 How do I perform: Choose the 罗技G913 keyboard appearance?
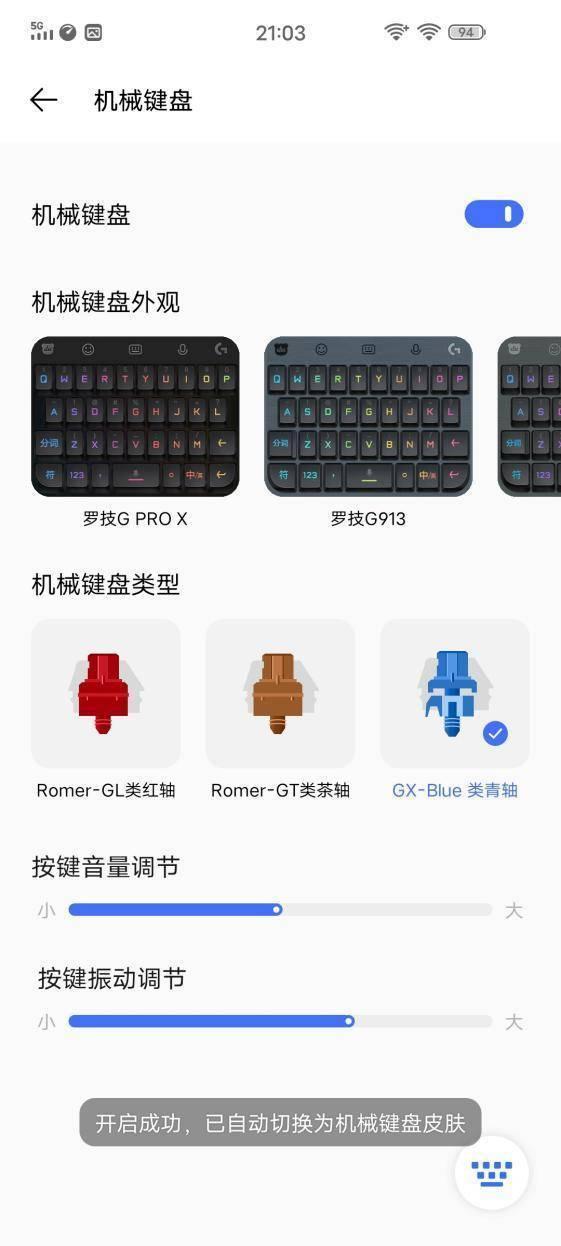tap(368, 416)
